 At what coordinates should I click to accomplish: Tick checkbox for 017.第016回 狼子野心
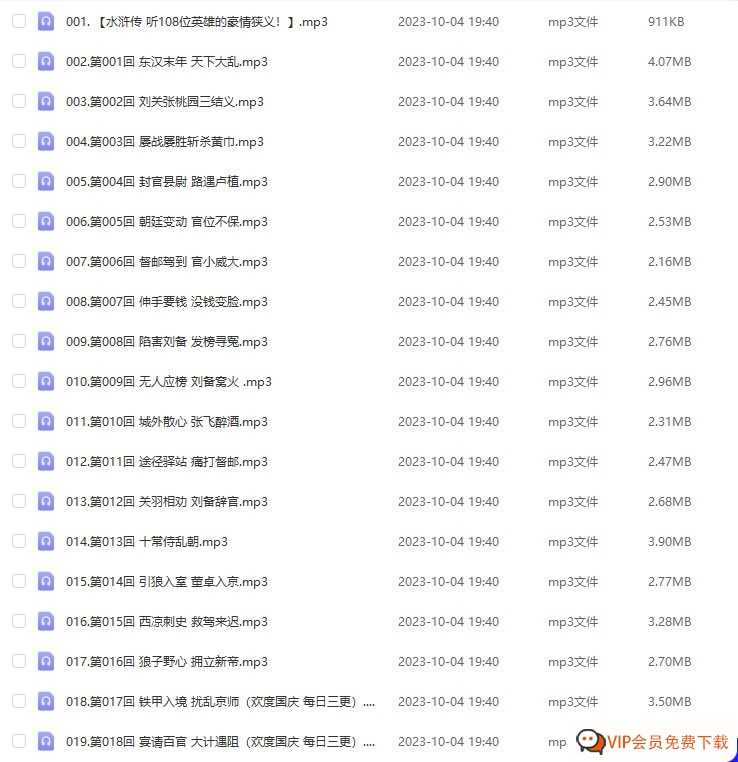(x=19, y=661)
